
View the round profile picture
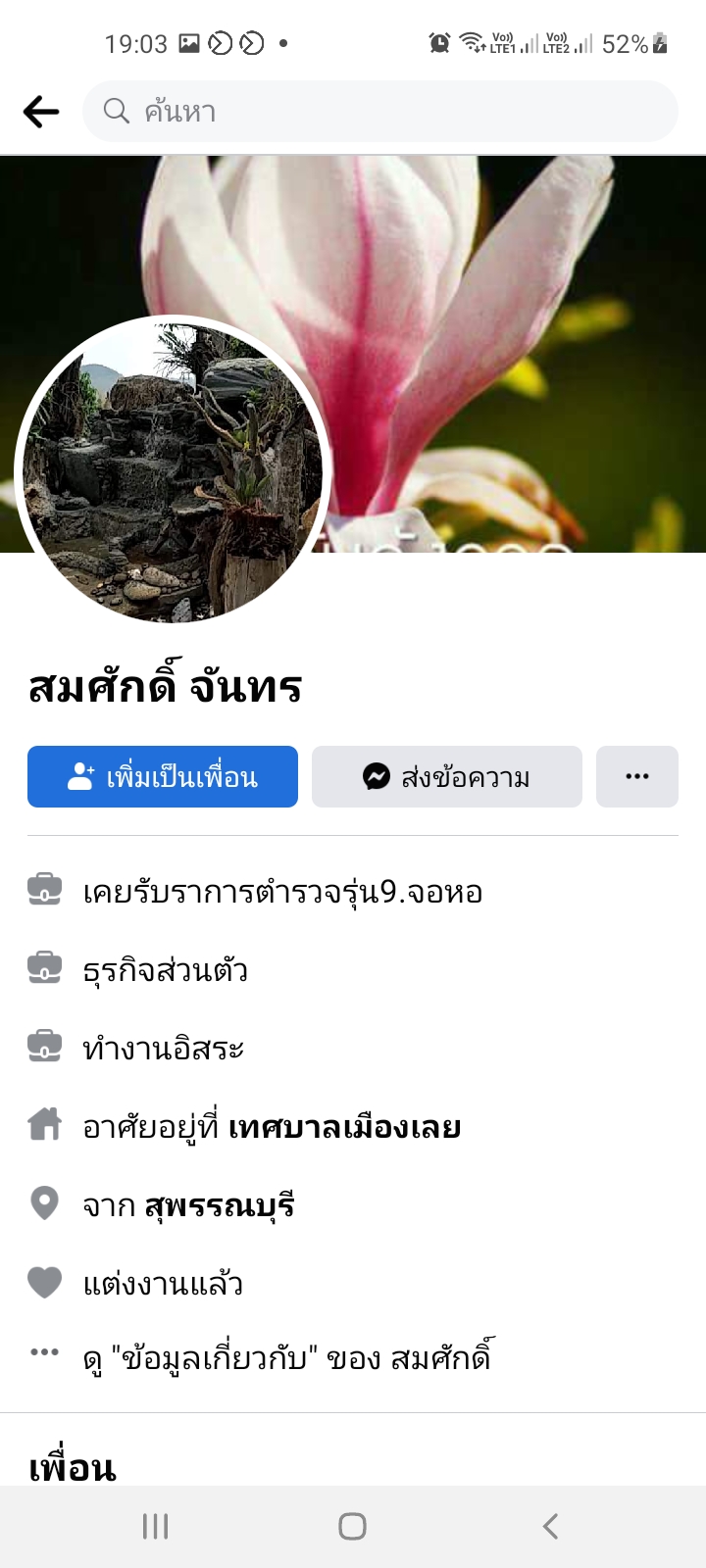point(173,470)
